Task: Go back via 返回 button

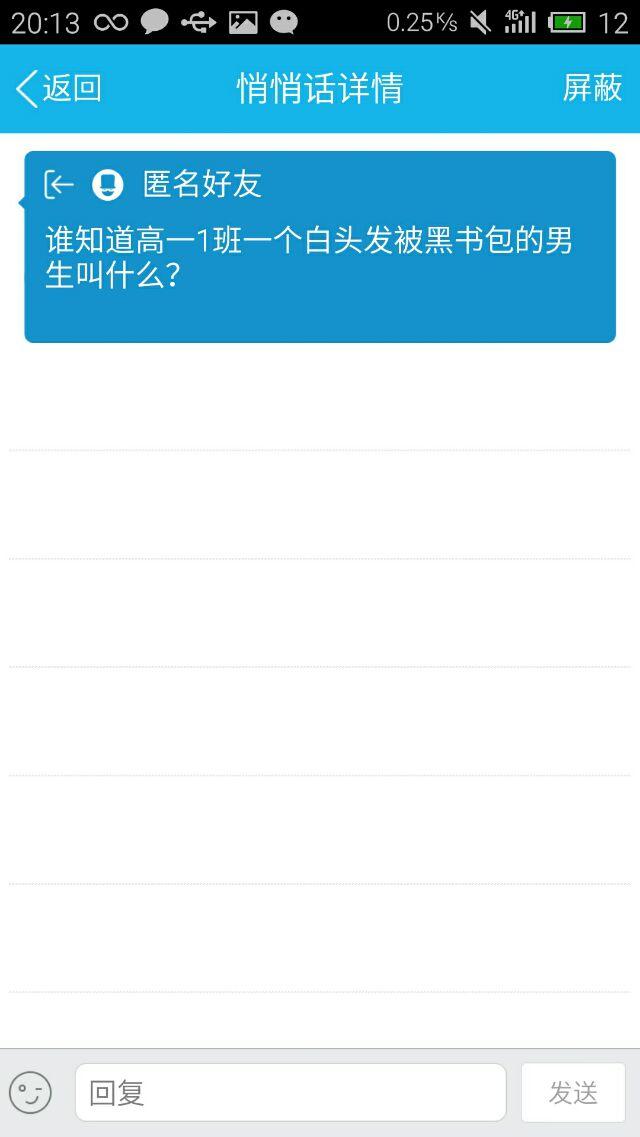Action: (59, 89)
